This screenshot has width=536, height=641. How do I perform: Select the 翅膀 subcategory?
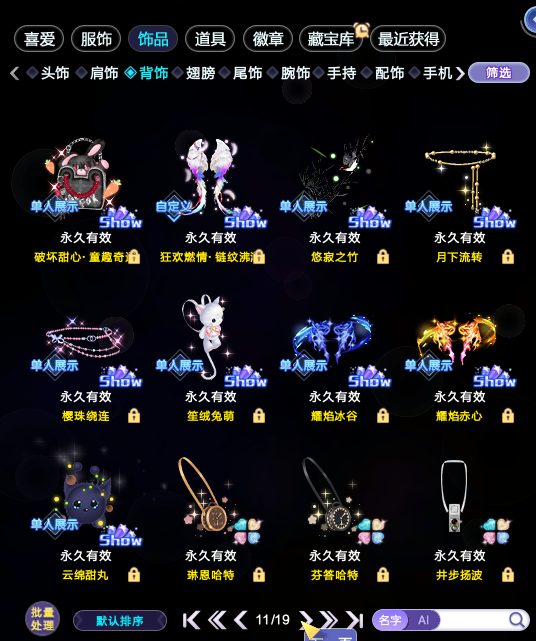200,73
